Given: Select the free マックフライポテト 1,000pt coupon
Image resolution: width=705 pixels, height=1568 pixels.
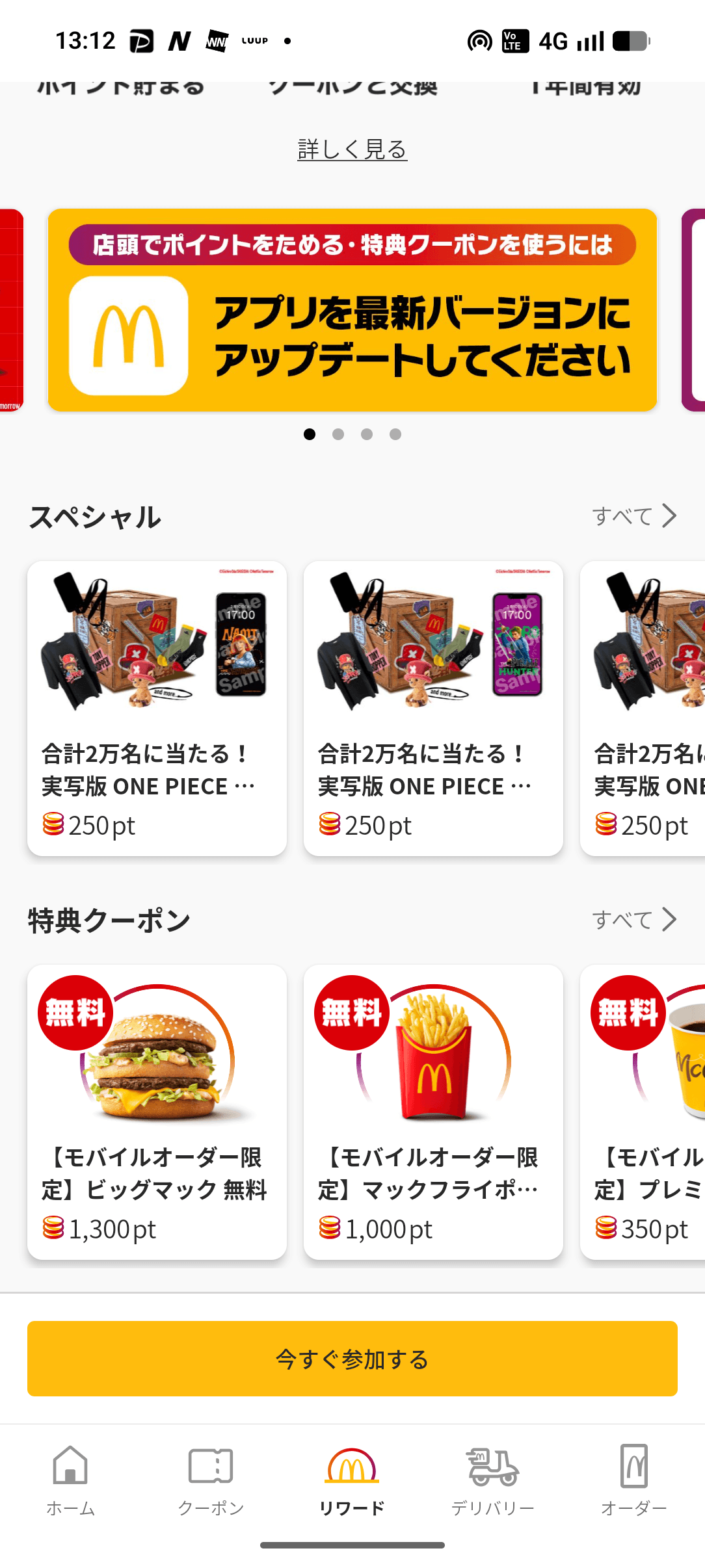Looking at the screenshot, I should click(433, 1112).
